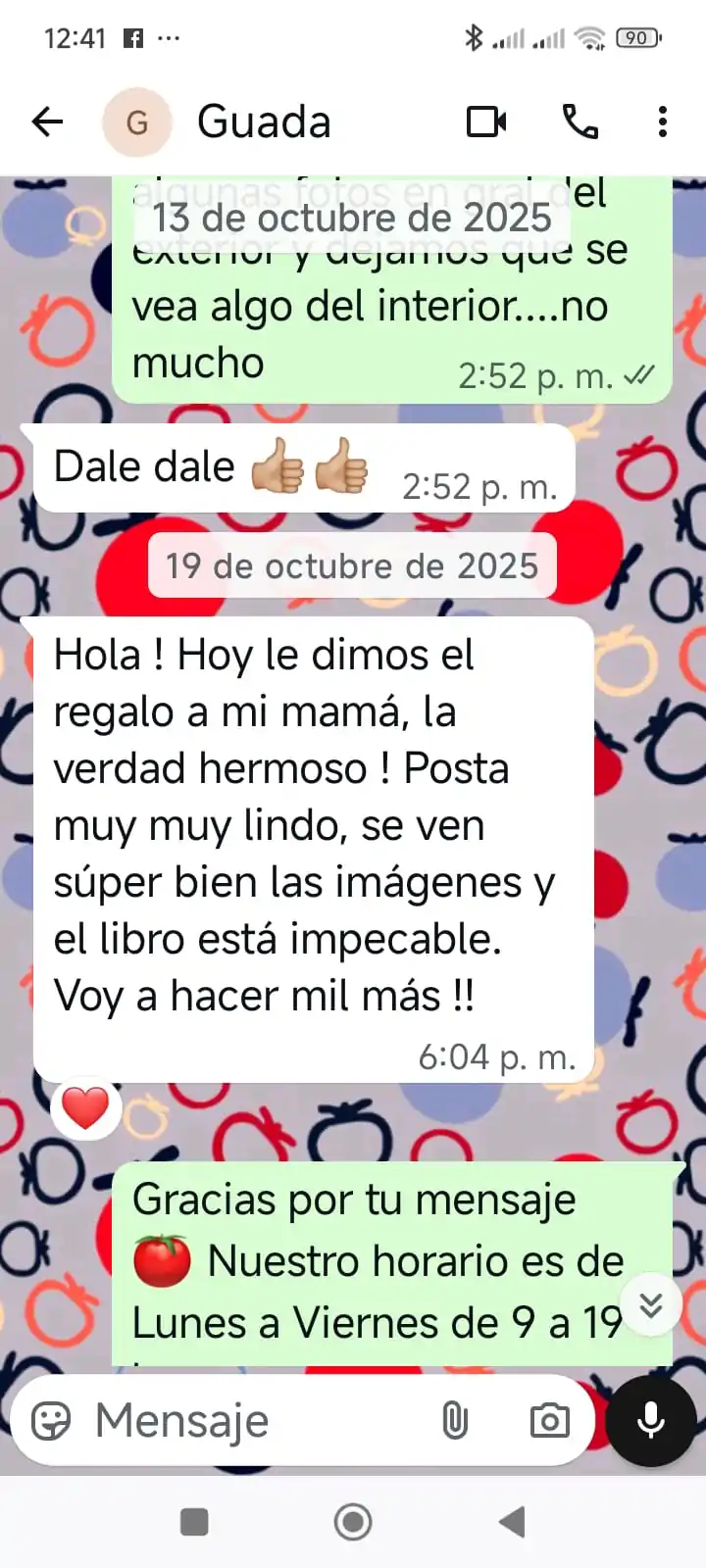Open the emoji and sticker picker
This screenshot has width=706, height=1568.
pos(51,1420)
